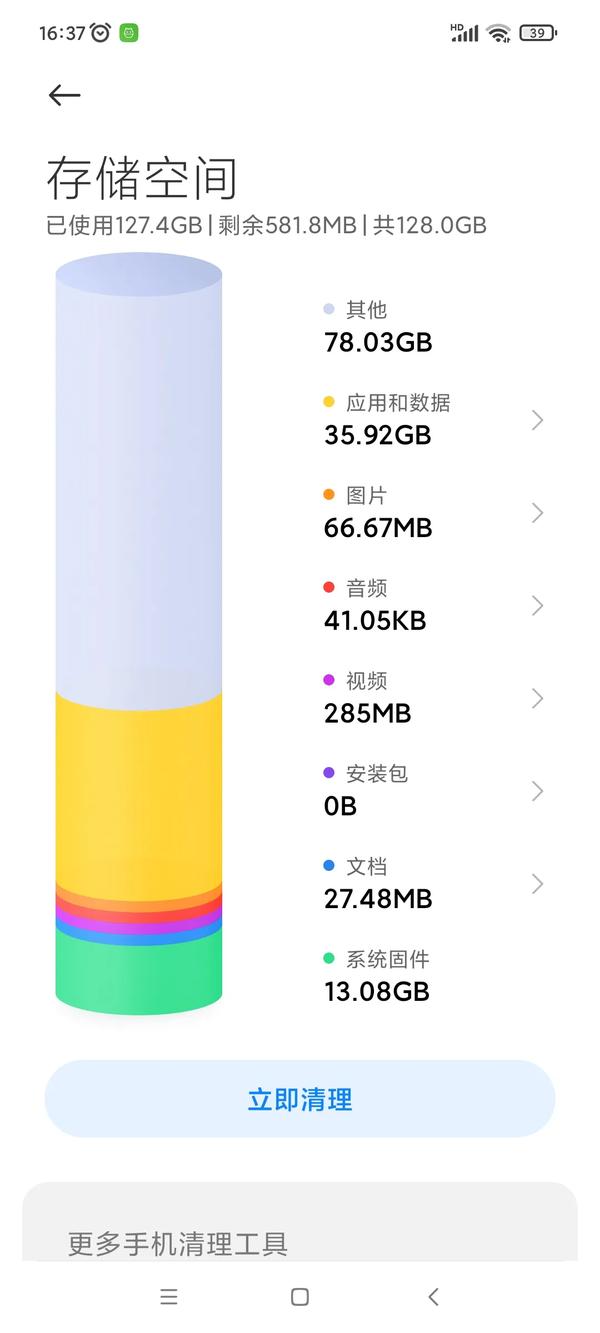600x1333 pixels.
Task: Tap the 立即清理 button
Action: 300,1099
